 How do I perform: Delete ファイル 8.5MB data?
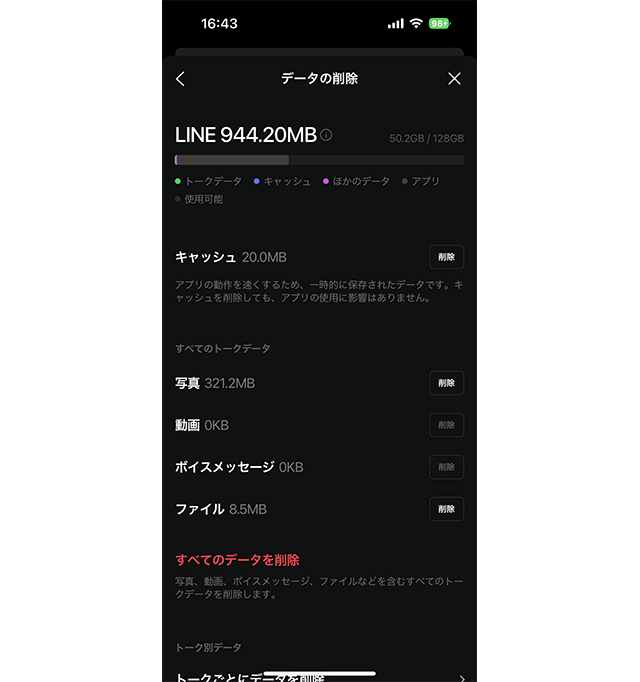coord(446,509)
